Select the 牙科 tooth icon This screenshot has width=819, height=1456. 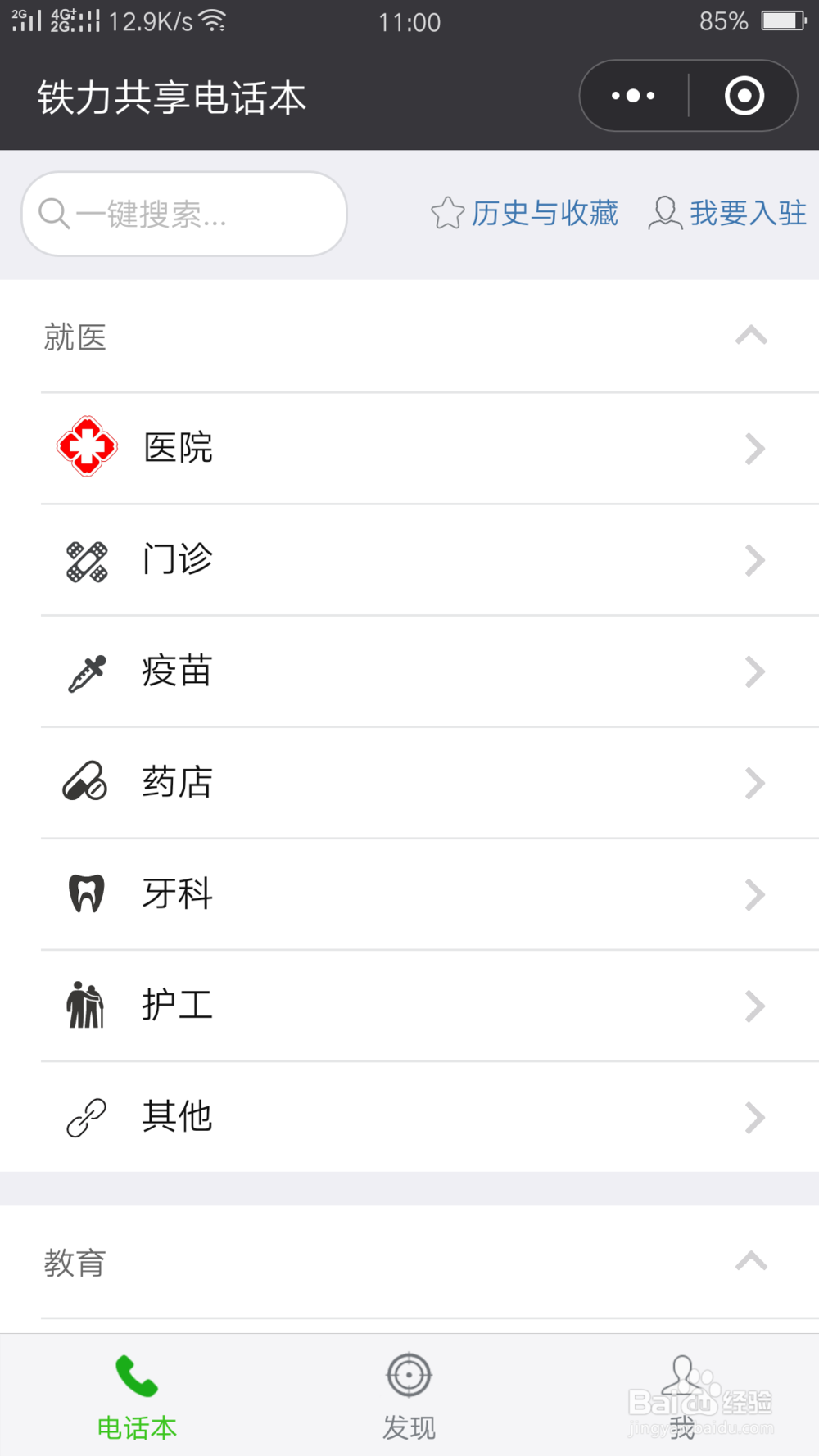[87, 894]
